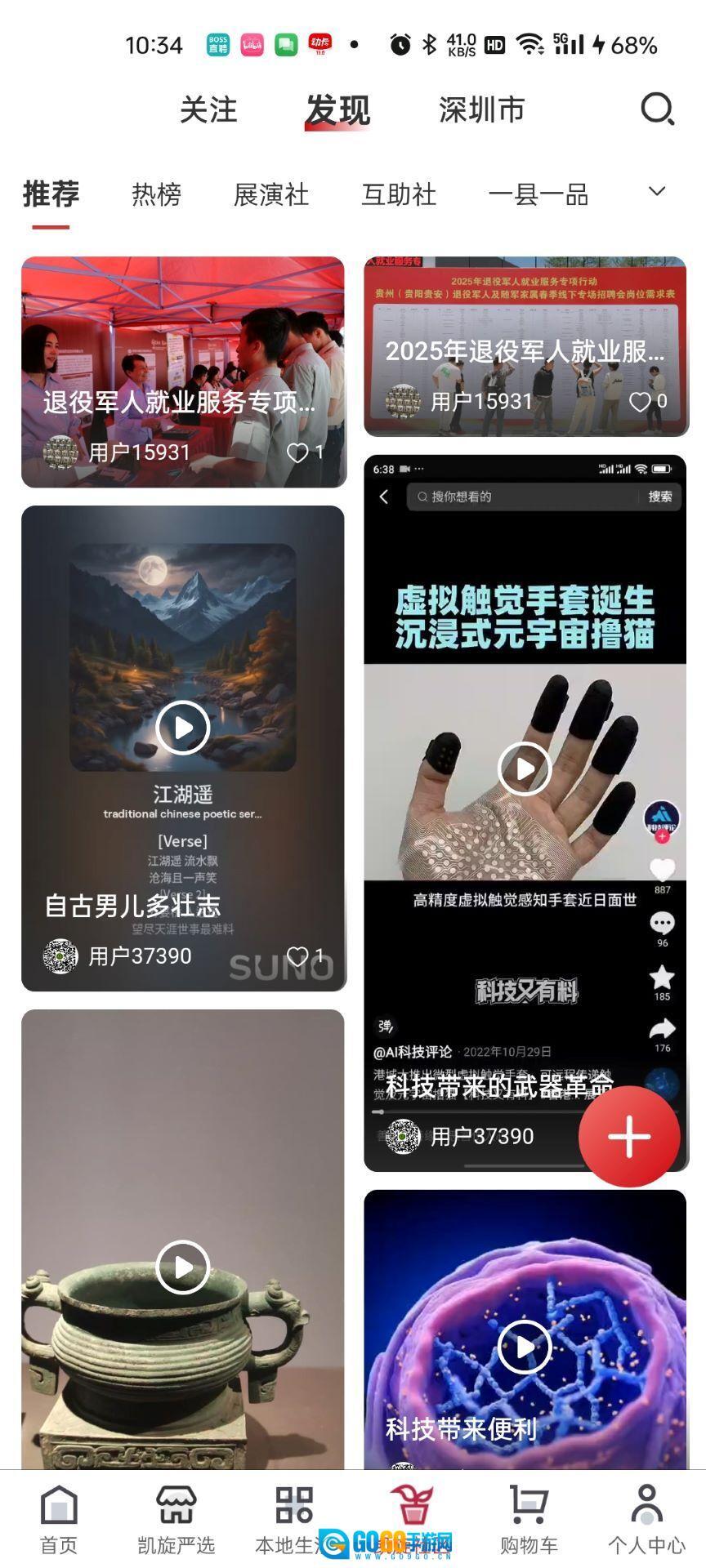
Task: Open the 个人中心 tab
Action: [646, 1519]
